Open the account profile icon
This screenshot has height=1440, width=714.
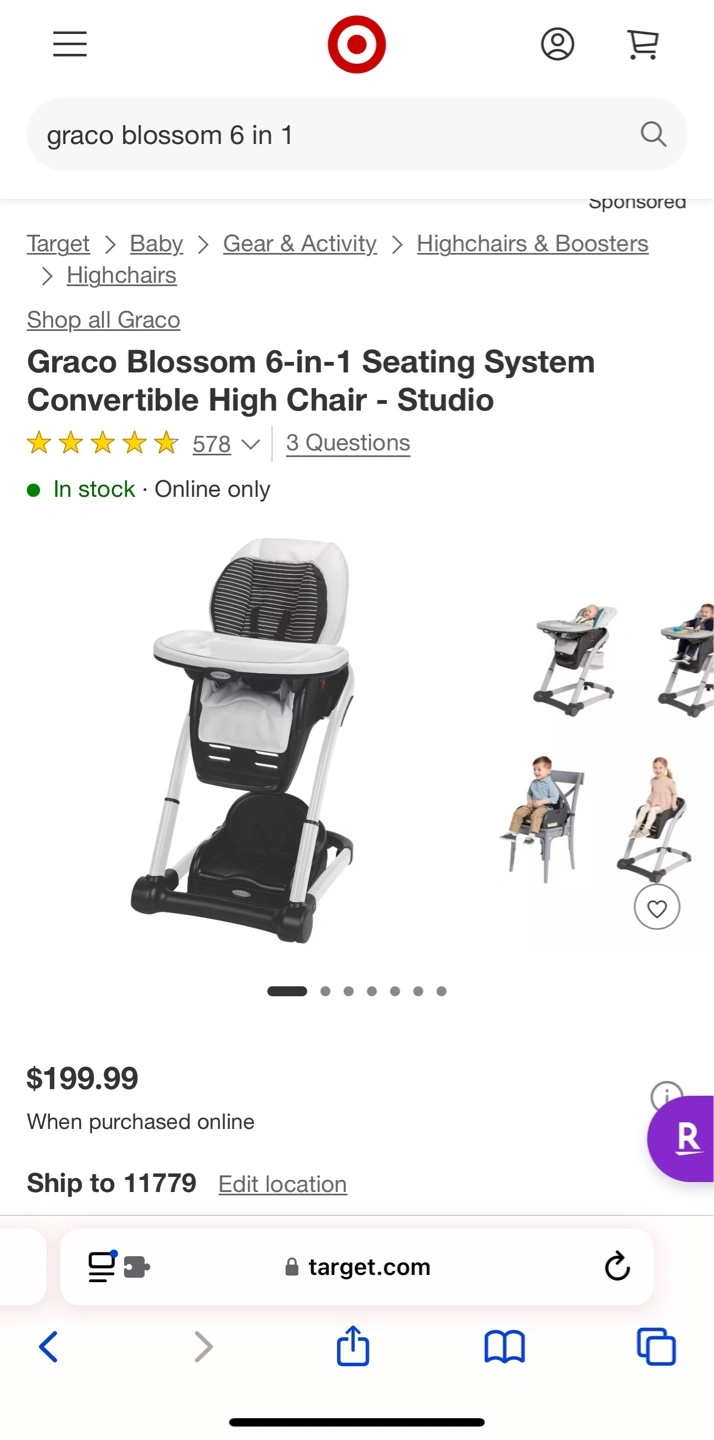point(557,44)
